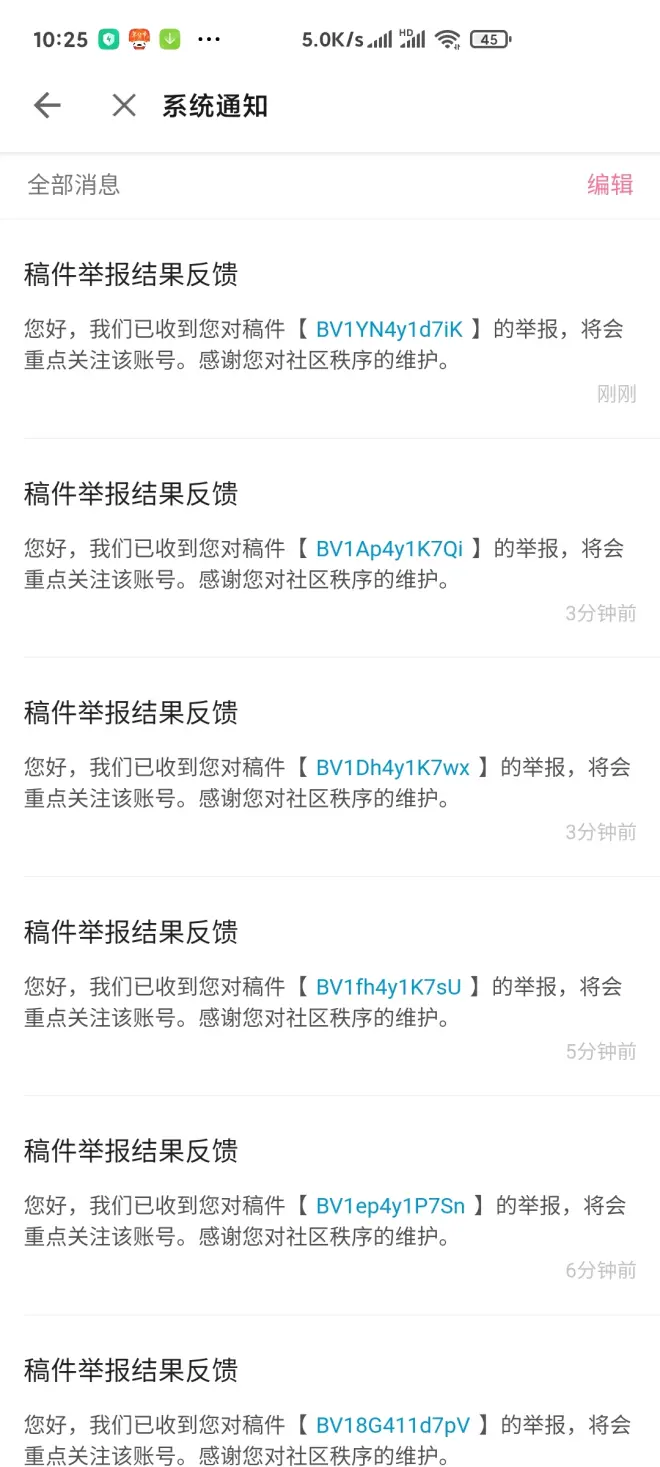Open video link BV1Dh4y1K7wx
Screen dimensions: 660x1467
click(393, 767)
